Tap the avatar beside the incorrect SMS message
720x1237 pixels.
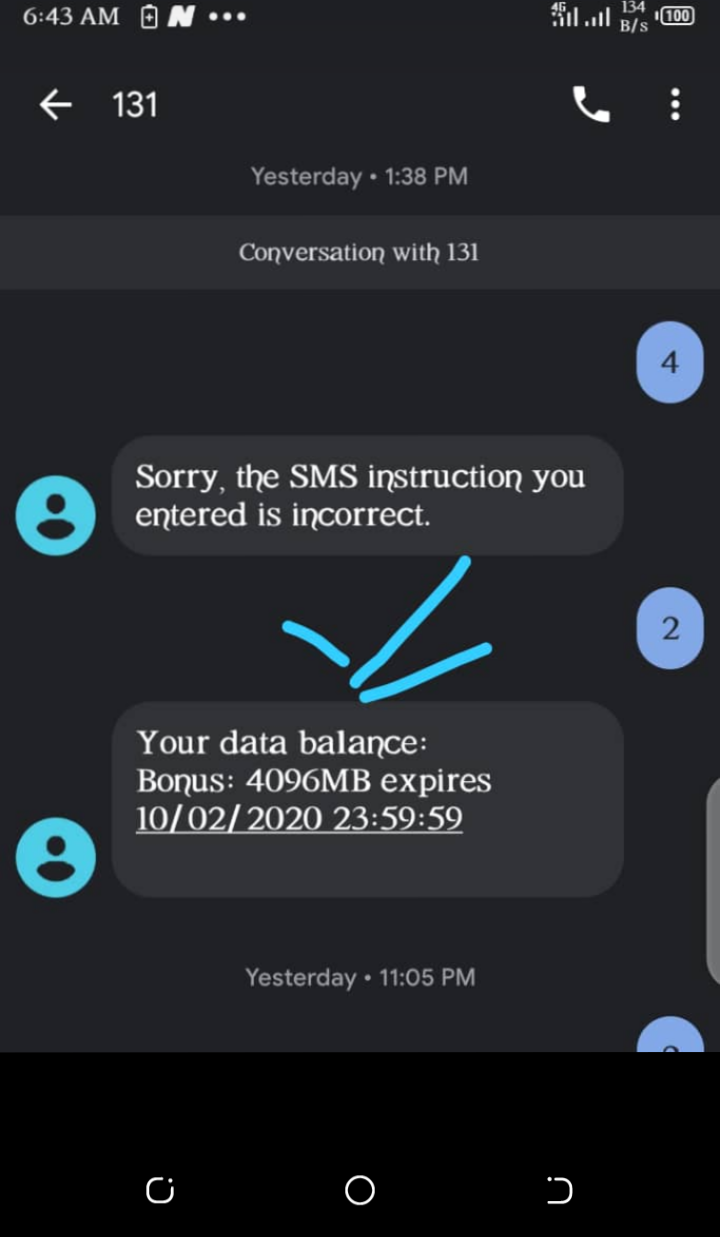(56, 515)
